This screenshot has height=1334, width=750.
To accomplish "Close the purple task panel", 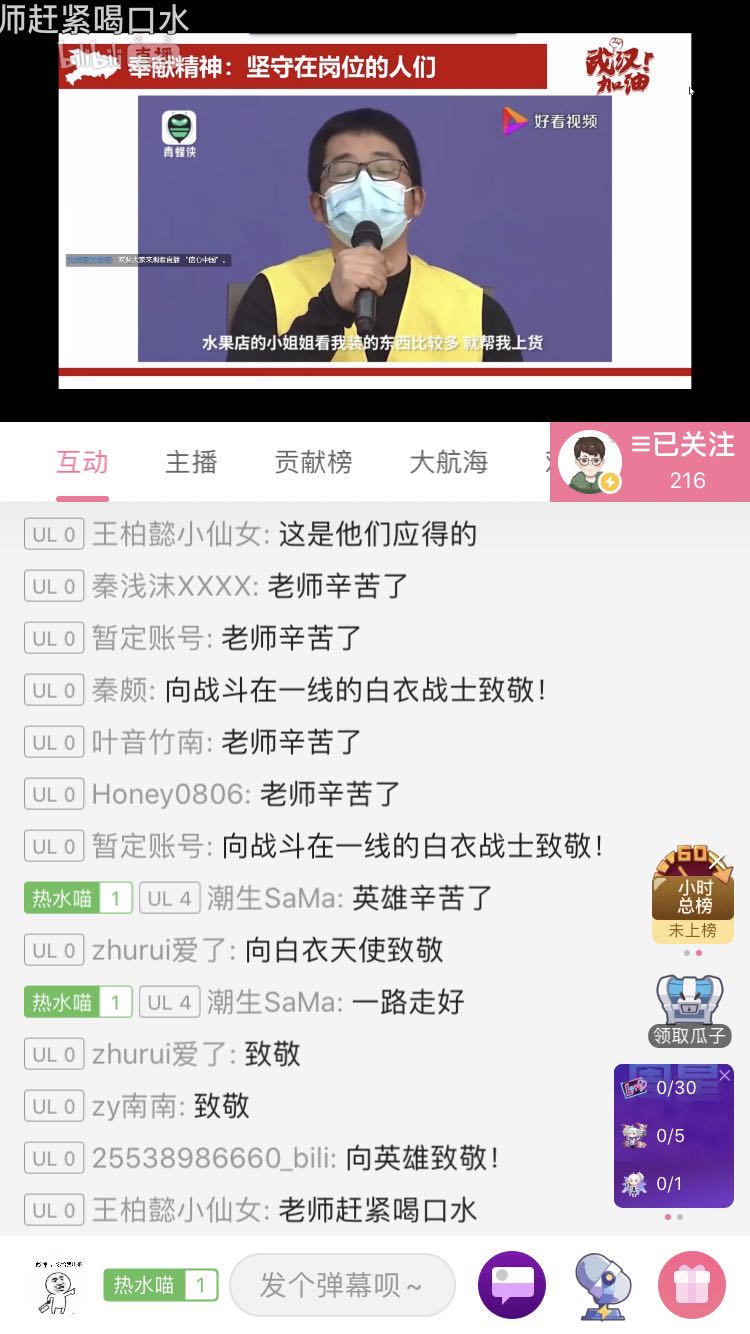I will tap(725, 1076).
